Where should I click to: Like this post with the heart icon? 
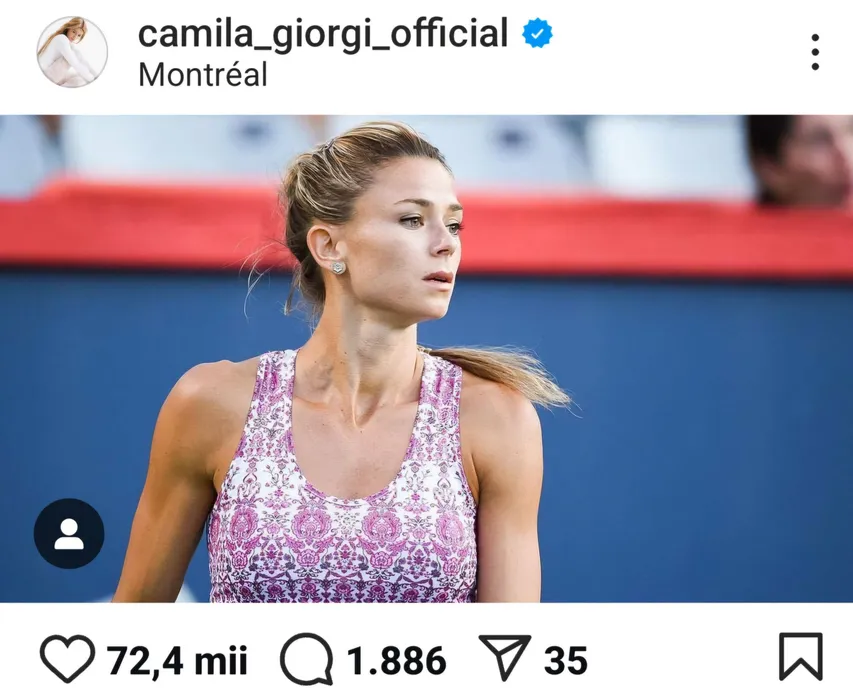click(67, 659)
